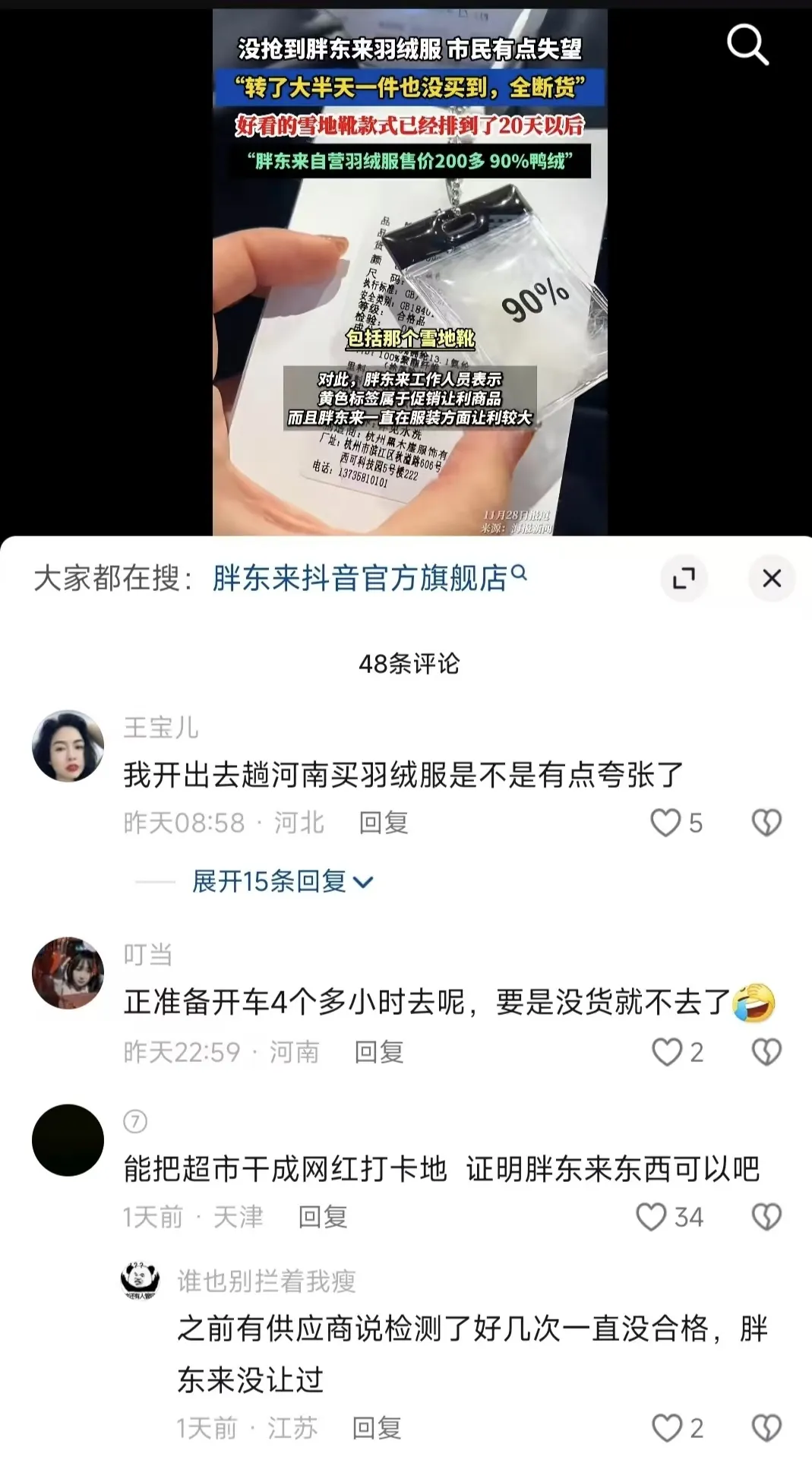Like 王宝儿's comment
The width and height of the screenshot is (812, 1463).
(x=666, y=823)
